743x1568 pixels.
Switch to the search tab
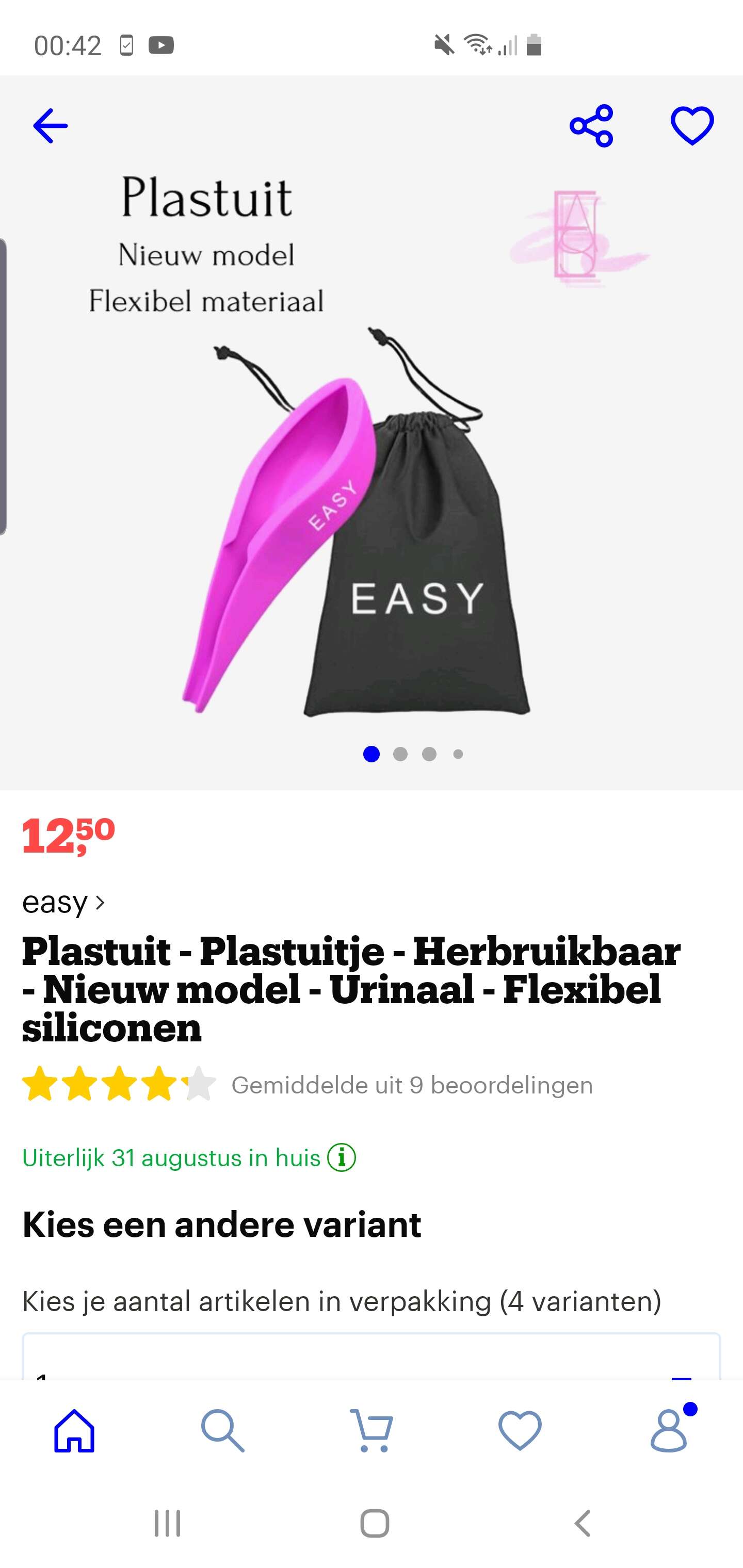(x=223, y=1430)
